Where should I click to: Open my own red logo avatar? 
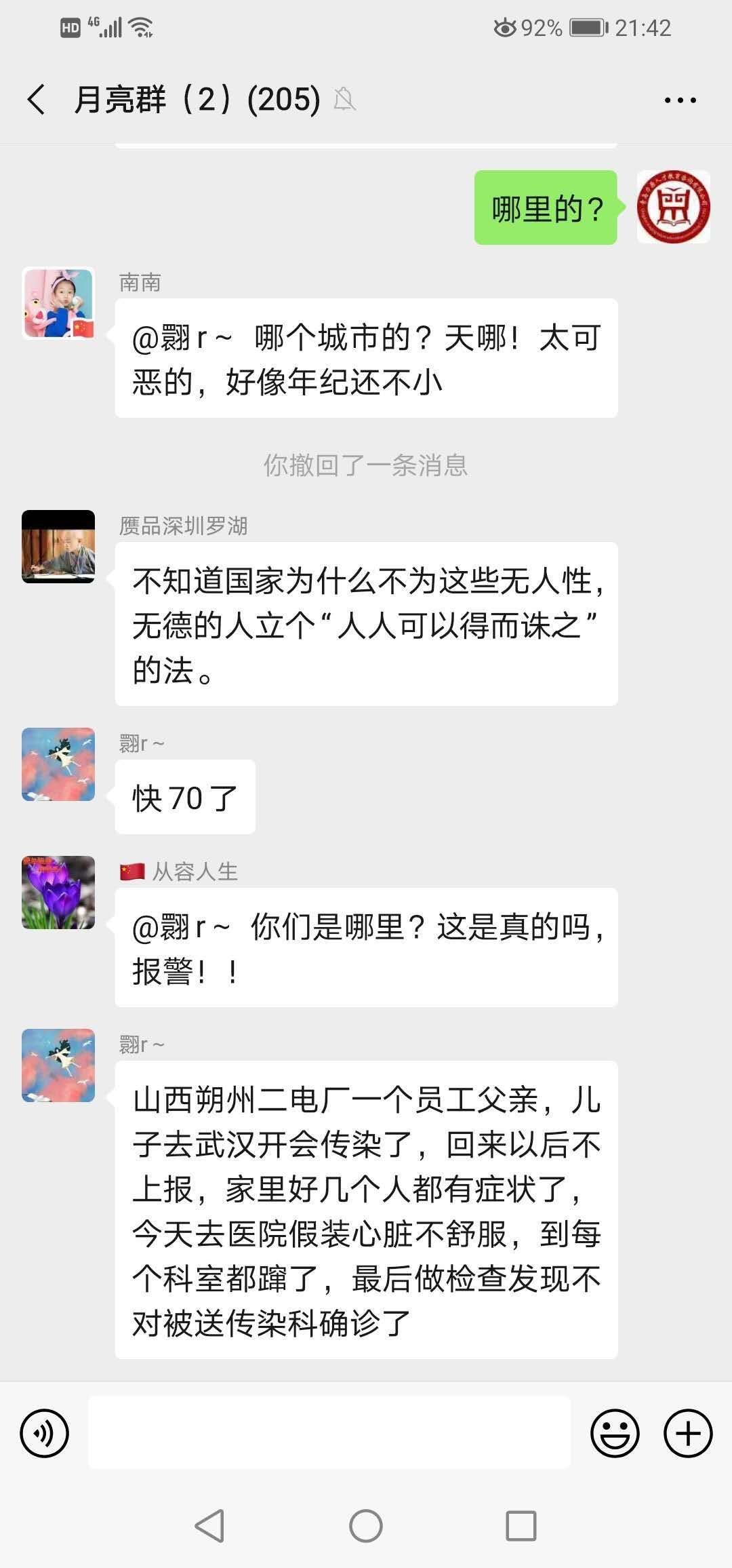(674, 207)
